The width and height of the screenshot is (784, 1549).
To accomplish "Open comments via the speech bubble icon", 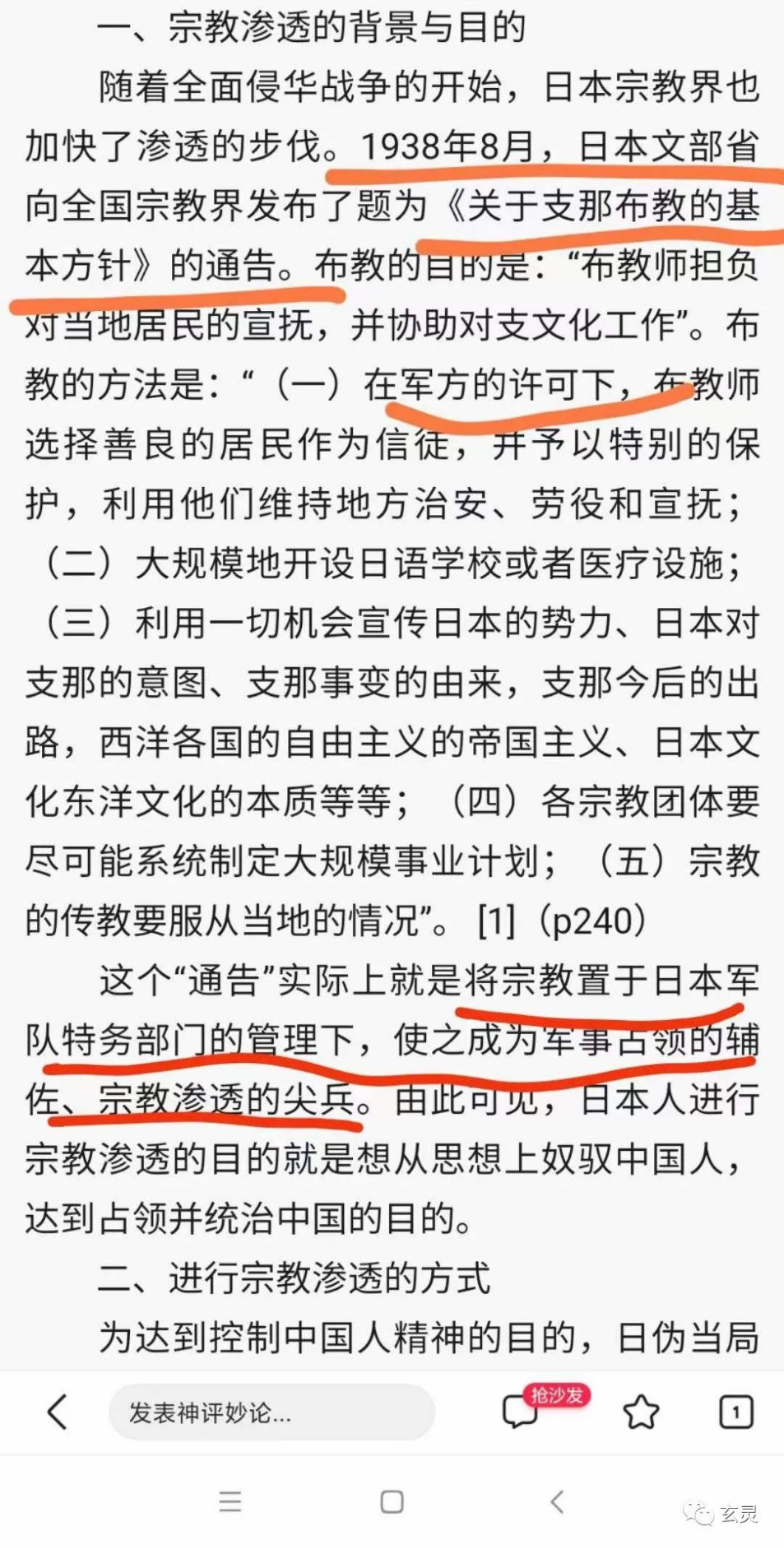I will tap(520, 1412).
